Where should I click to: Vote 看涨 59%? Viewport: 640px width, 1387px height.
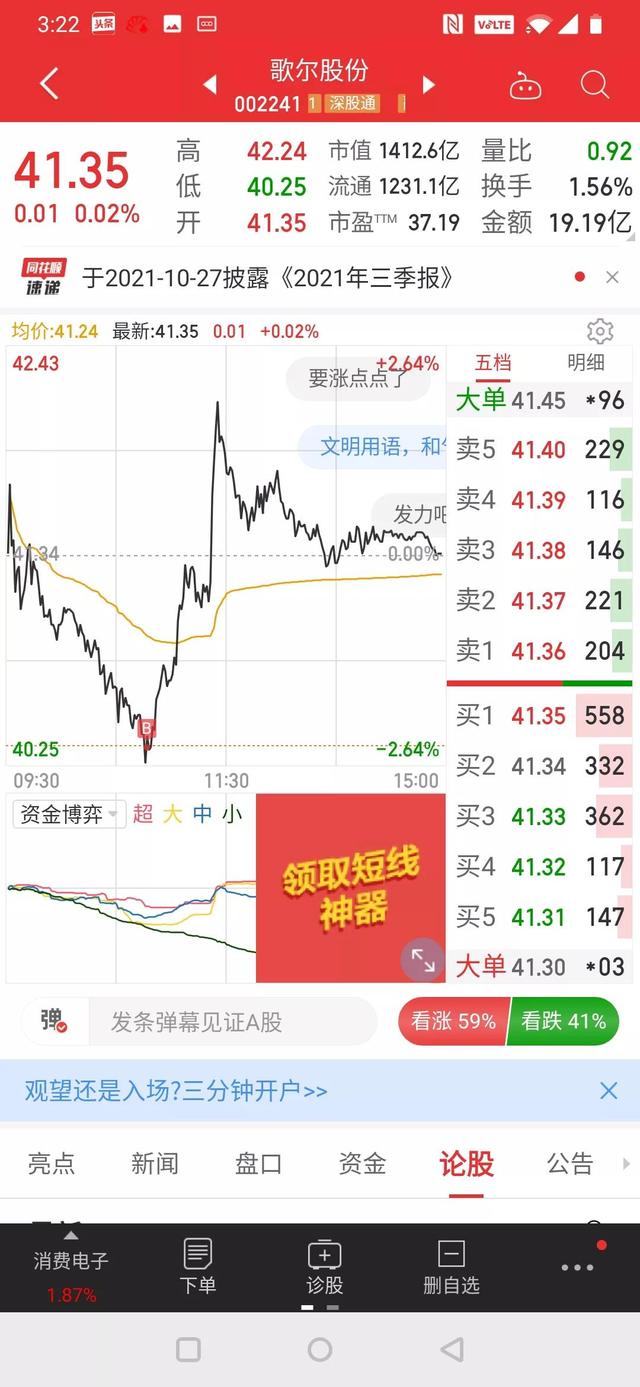[452, 1021]
